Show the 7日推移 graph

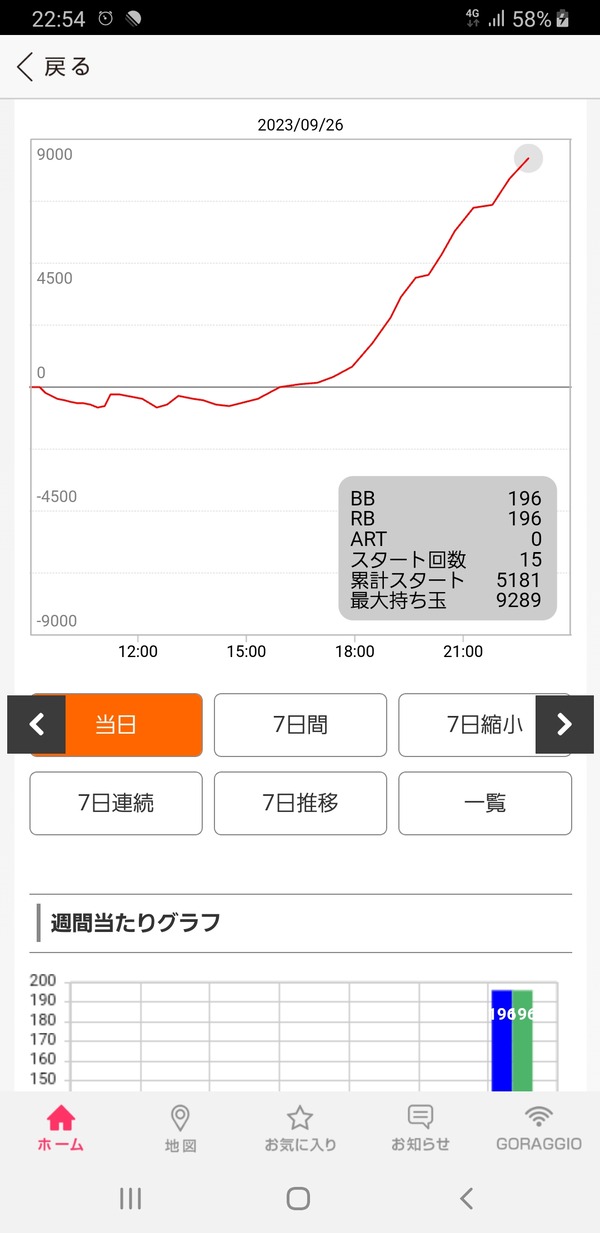pyautogui.click(x=300, y=803)
